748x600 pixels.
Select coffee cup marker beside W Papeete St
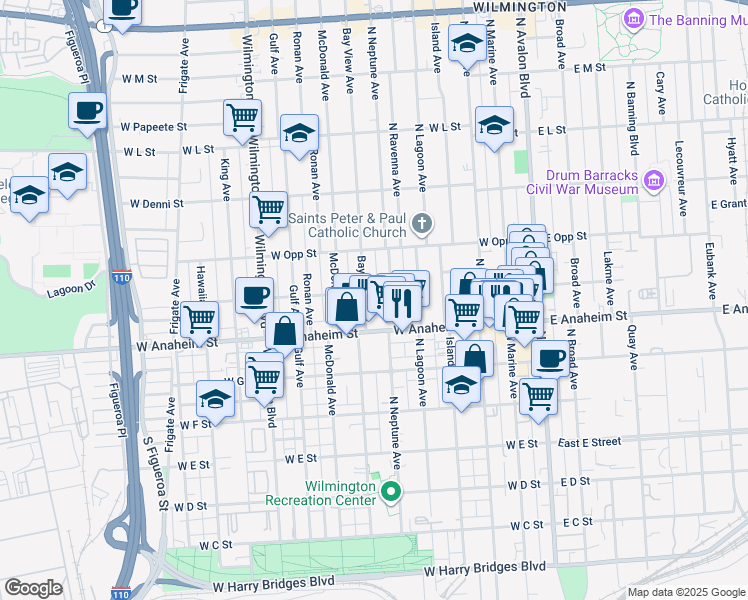(87, 113)
